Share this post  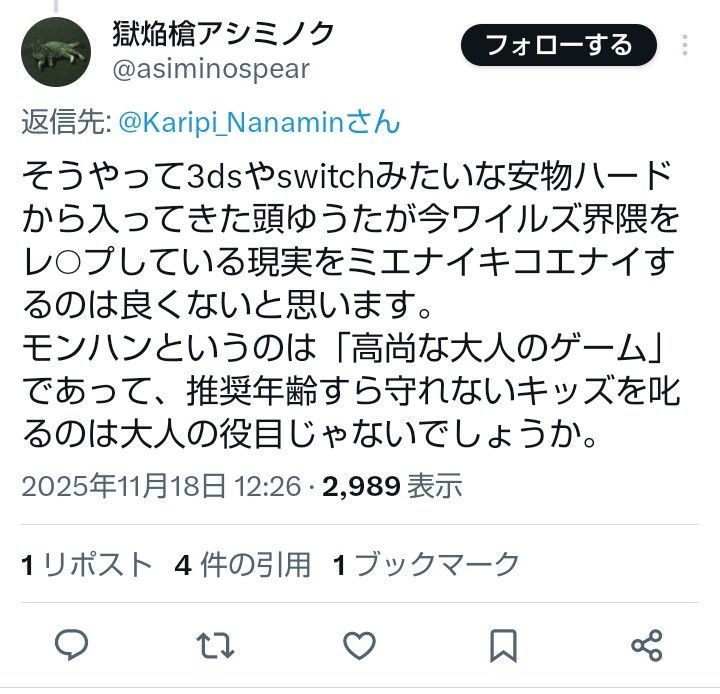pyautogui.click(x=647, y=644)
